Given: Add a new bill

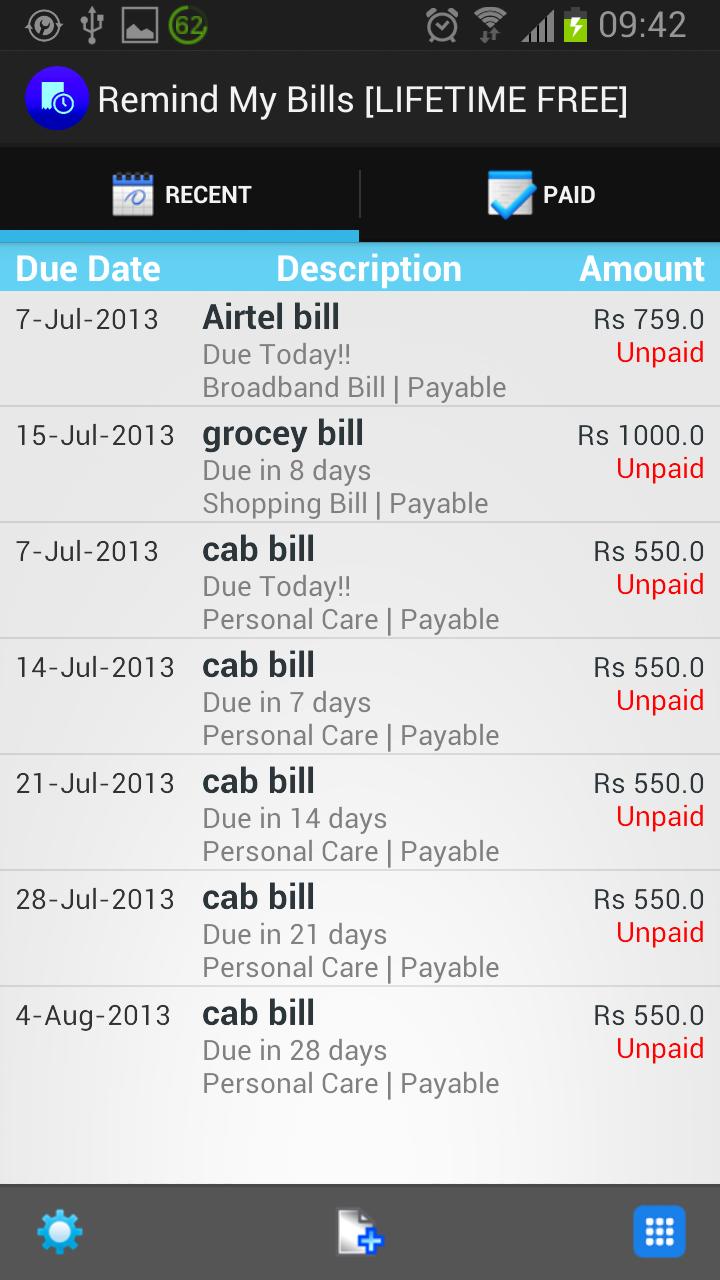Looking at the screenshot, I should [360, 1232].
